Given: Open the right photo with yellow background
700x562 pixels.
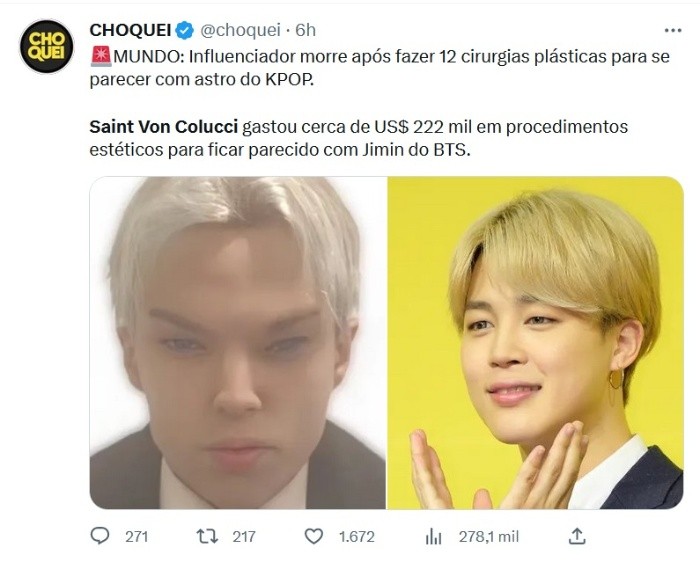Looking at the screenshot, I should [x=535, y=343].
